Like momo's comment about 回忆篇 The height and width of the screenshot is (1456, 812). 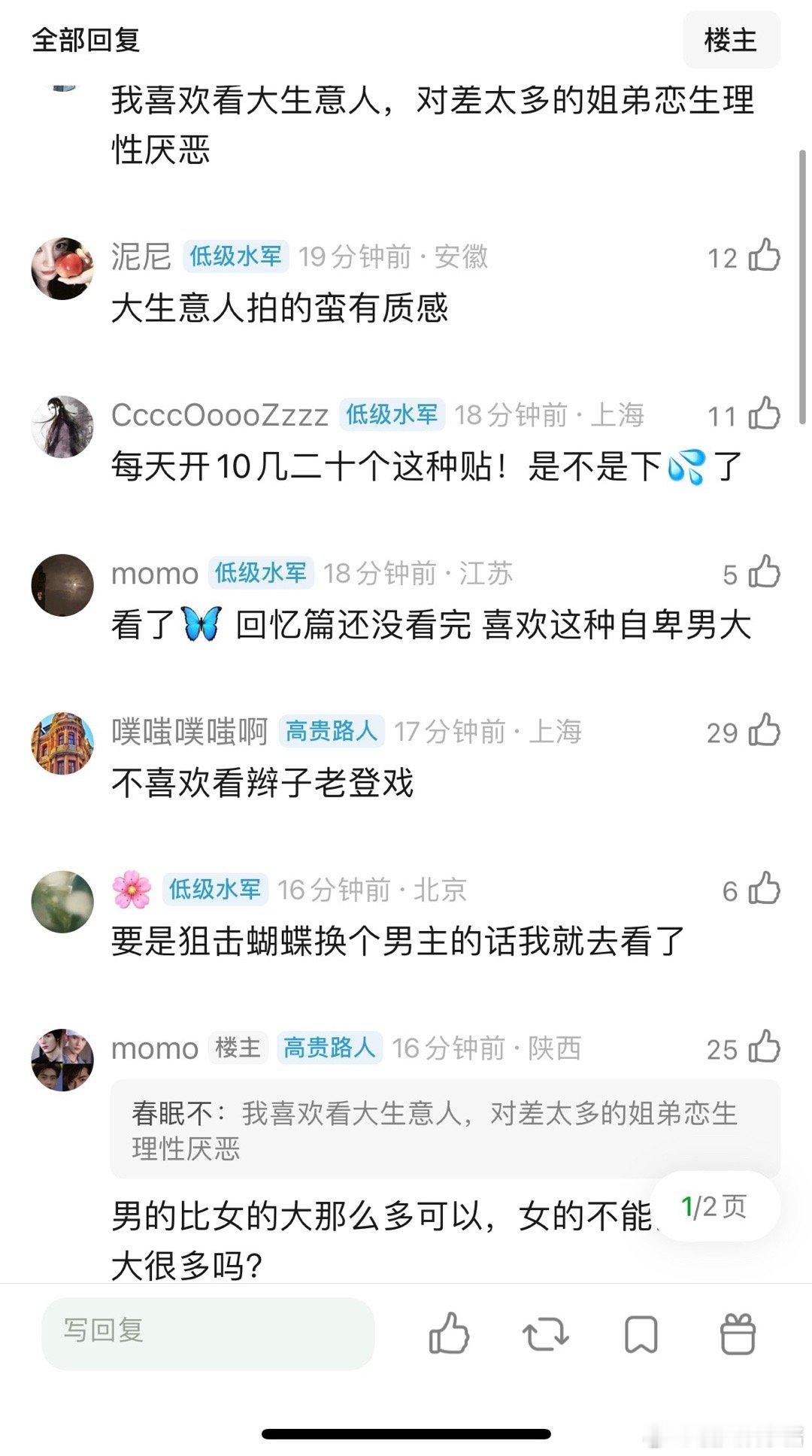765,574
